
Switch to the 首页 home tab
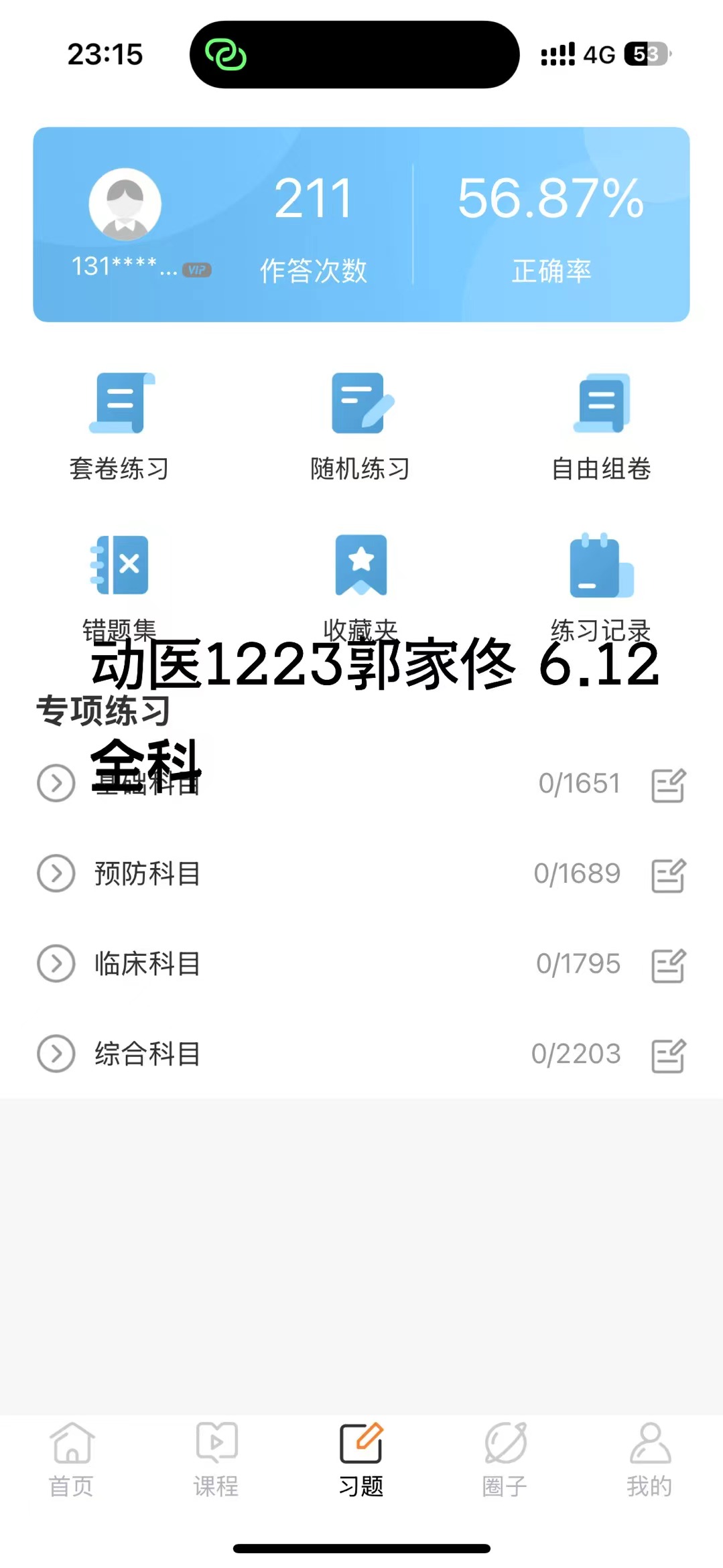[72, 1460]
